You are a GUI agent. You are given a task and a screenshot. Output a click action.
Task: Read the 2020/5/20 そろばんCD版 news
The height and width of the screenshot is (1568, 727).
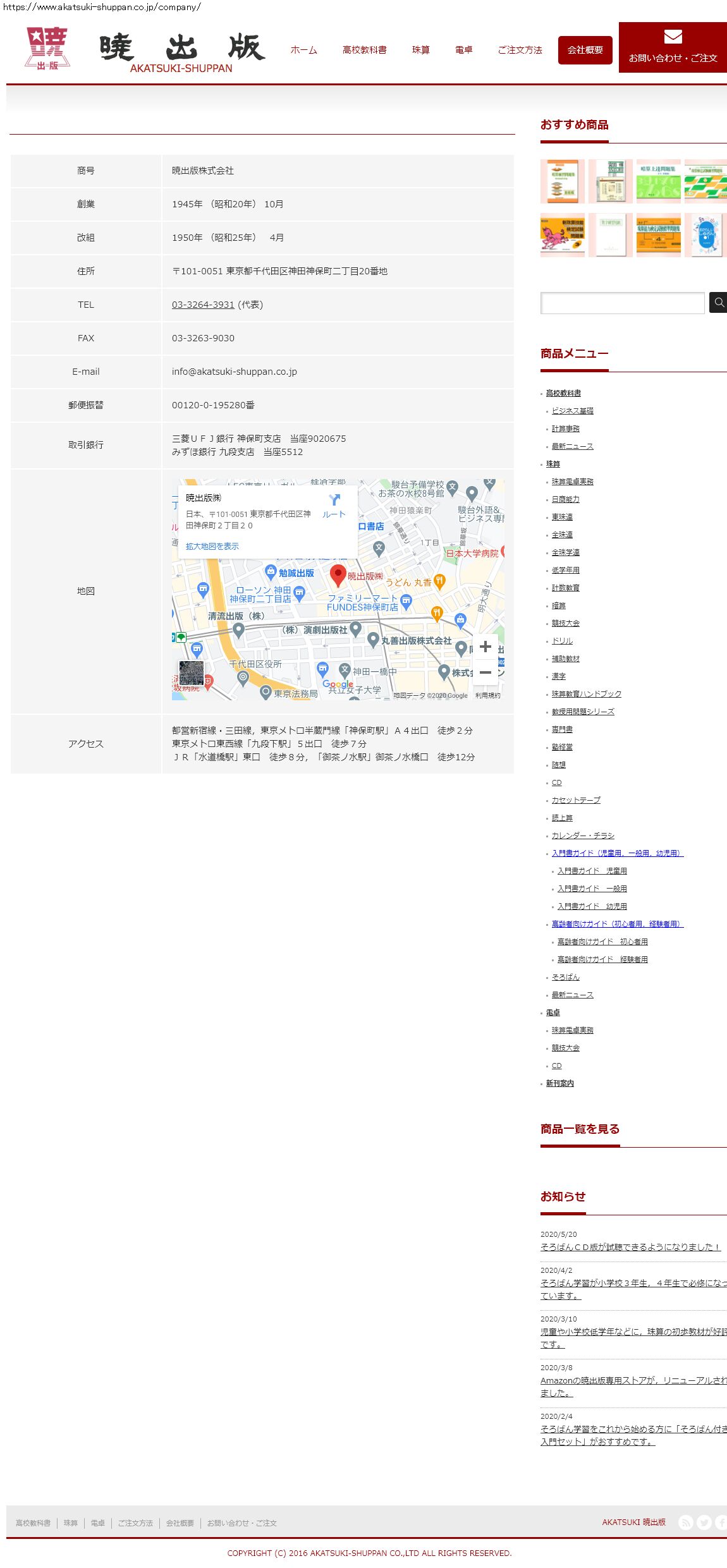630,1247
